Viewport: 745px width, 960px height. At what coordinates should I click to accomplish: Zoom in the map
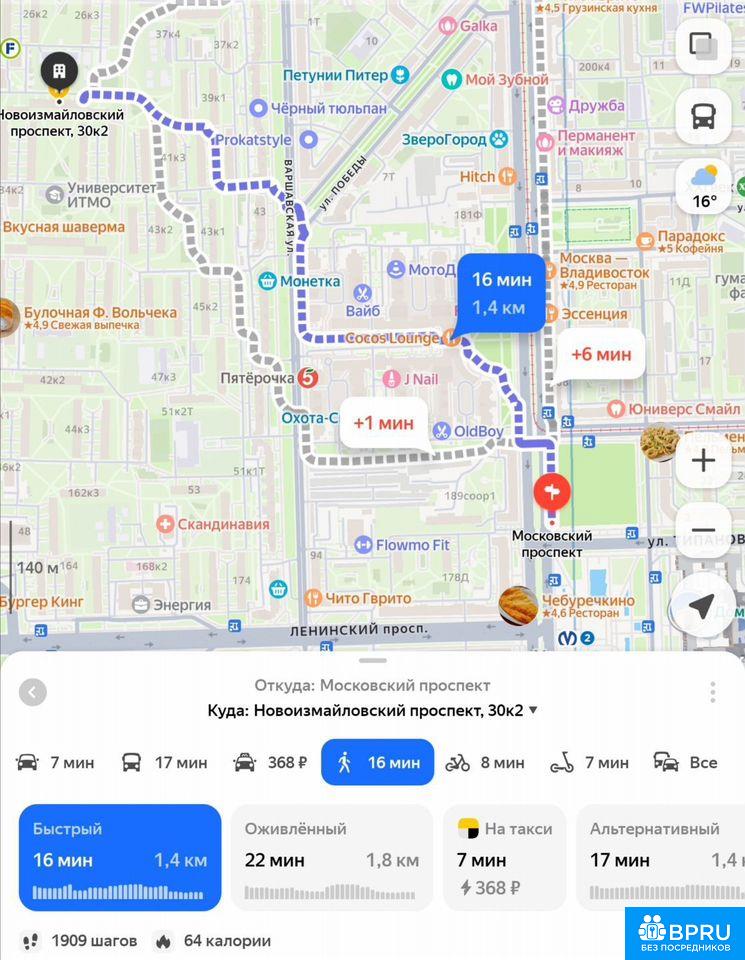[703, 460]
